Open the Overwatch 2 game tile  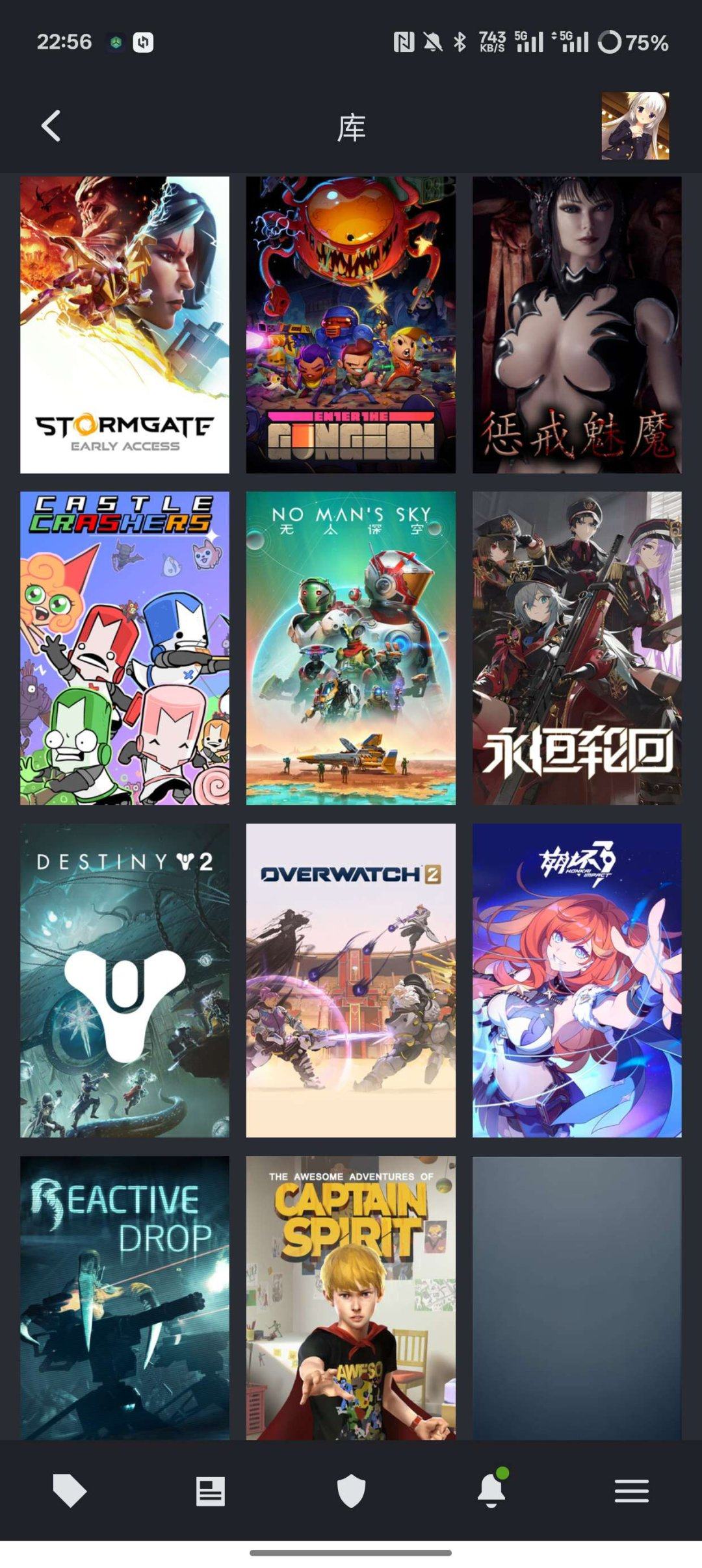click(x=350, y=980)
